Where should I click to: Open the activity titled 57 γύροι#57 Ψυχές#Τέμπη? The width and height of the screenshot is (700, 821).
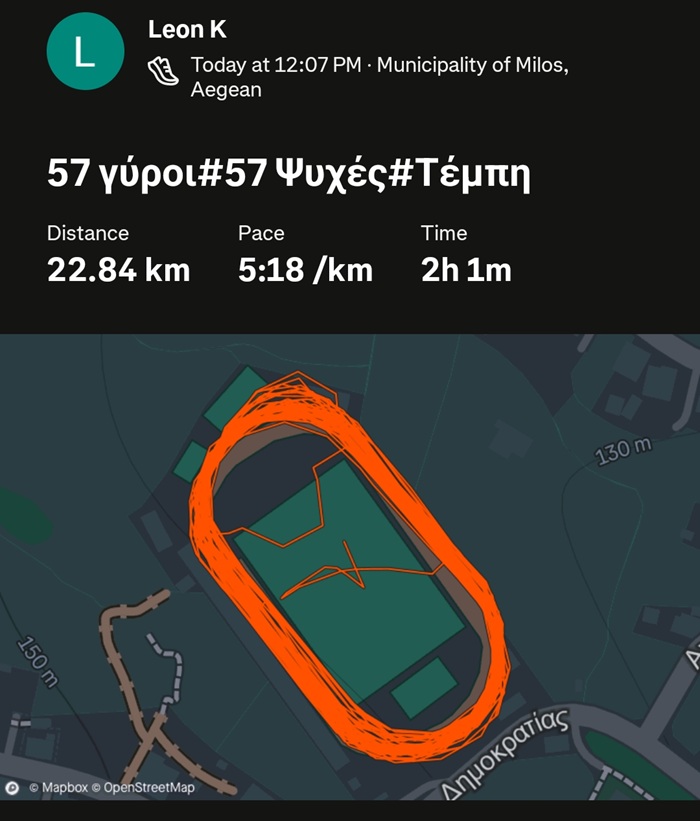(x=288, y=175)
